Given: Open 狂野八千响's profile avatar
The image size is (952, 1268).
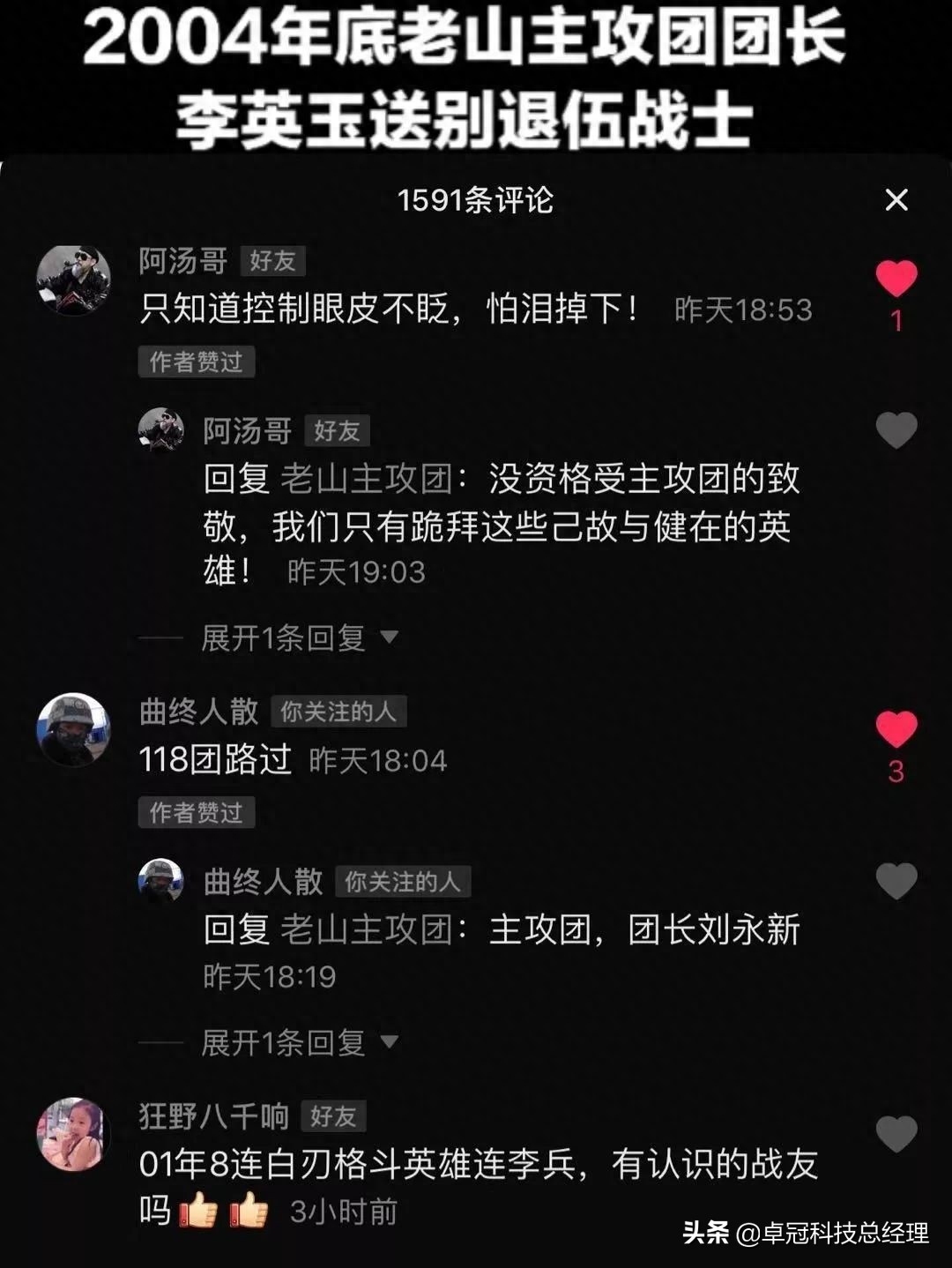Looking at the screenshot, I should click(73, 1135).
